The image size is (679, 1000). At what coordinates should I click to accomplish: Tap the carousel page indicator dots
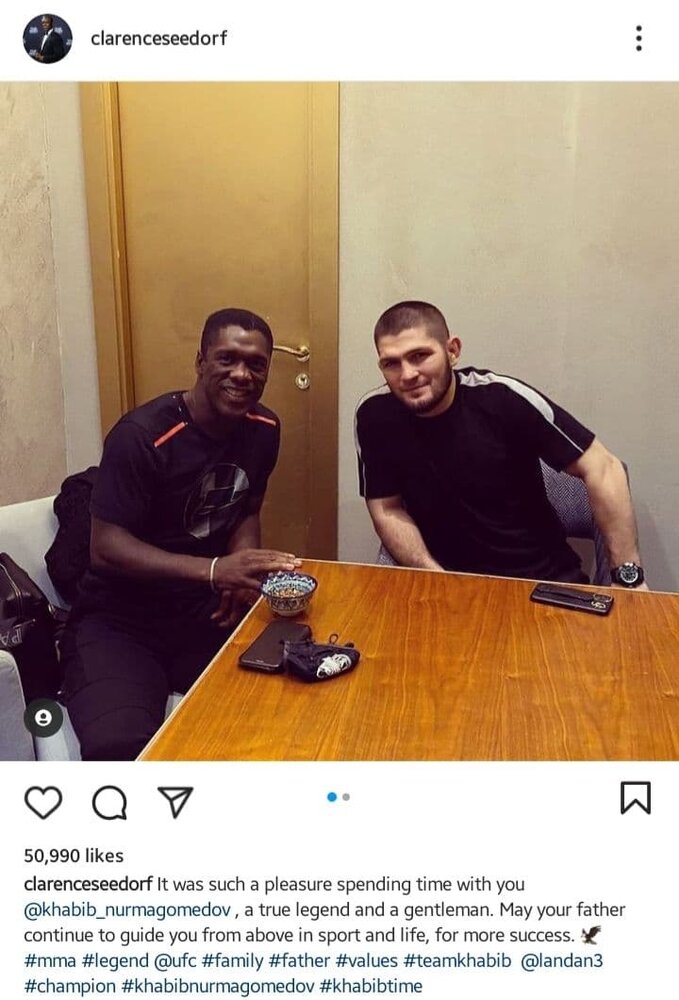click(x=339, y=797)
